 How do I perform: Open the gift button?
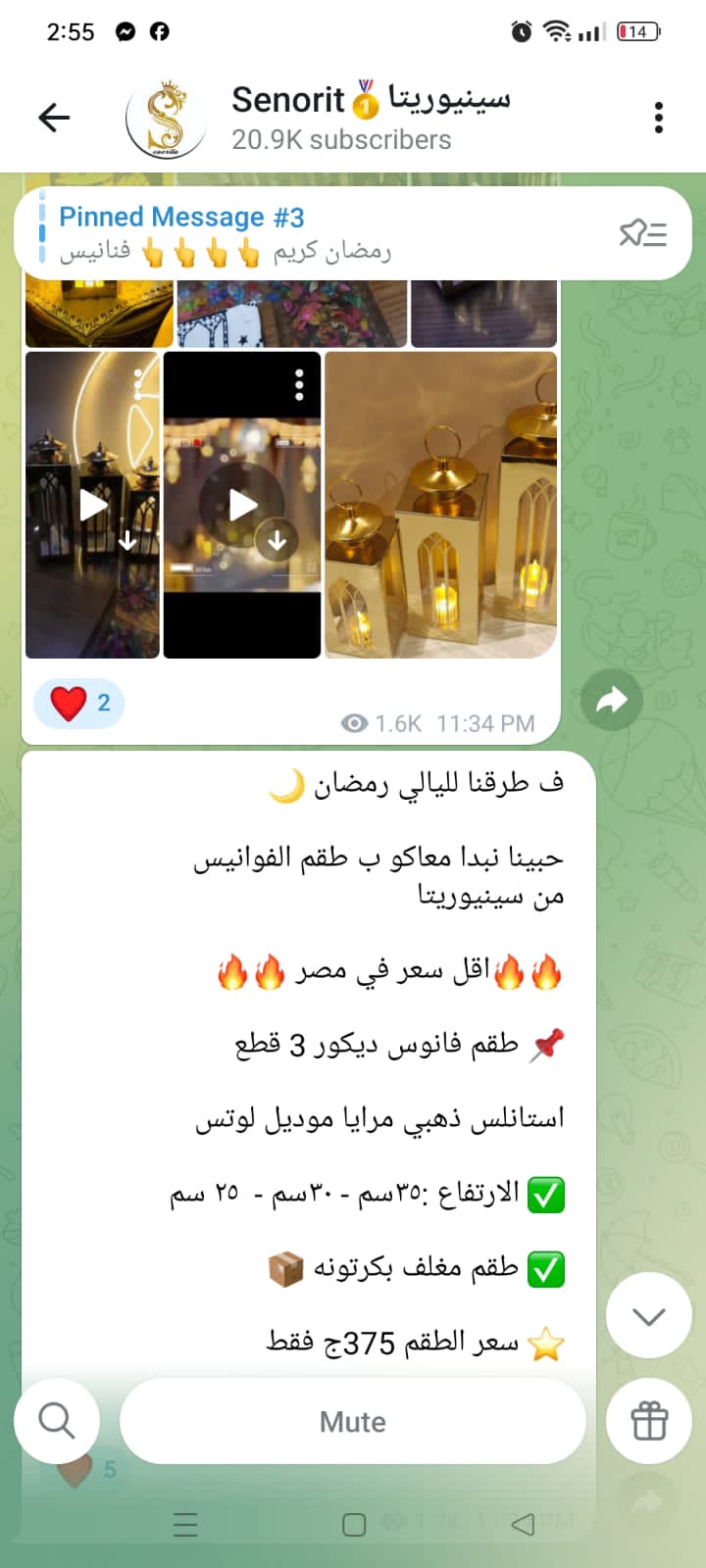tap(648, 1420)
